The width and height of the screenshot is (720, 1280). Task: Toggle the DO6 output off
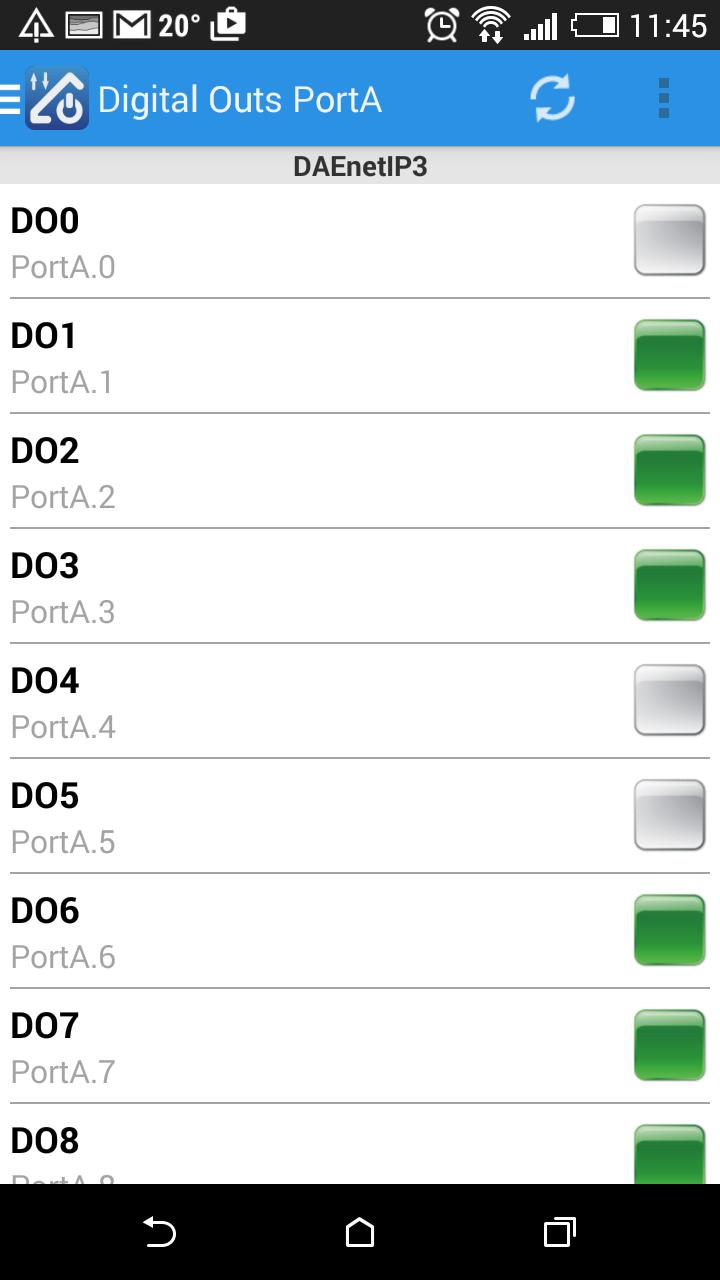669,930
